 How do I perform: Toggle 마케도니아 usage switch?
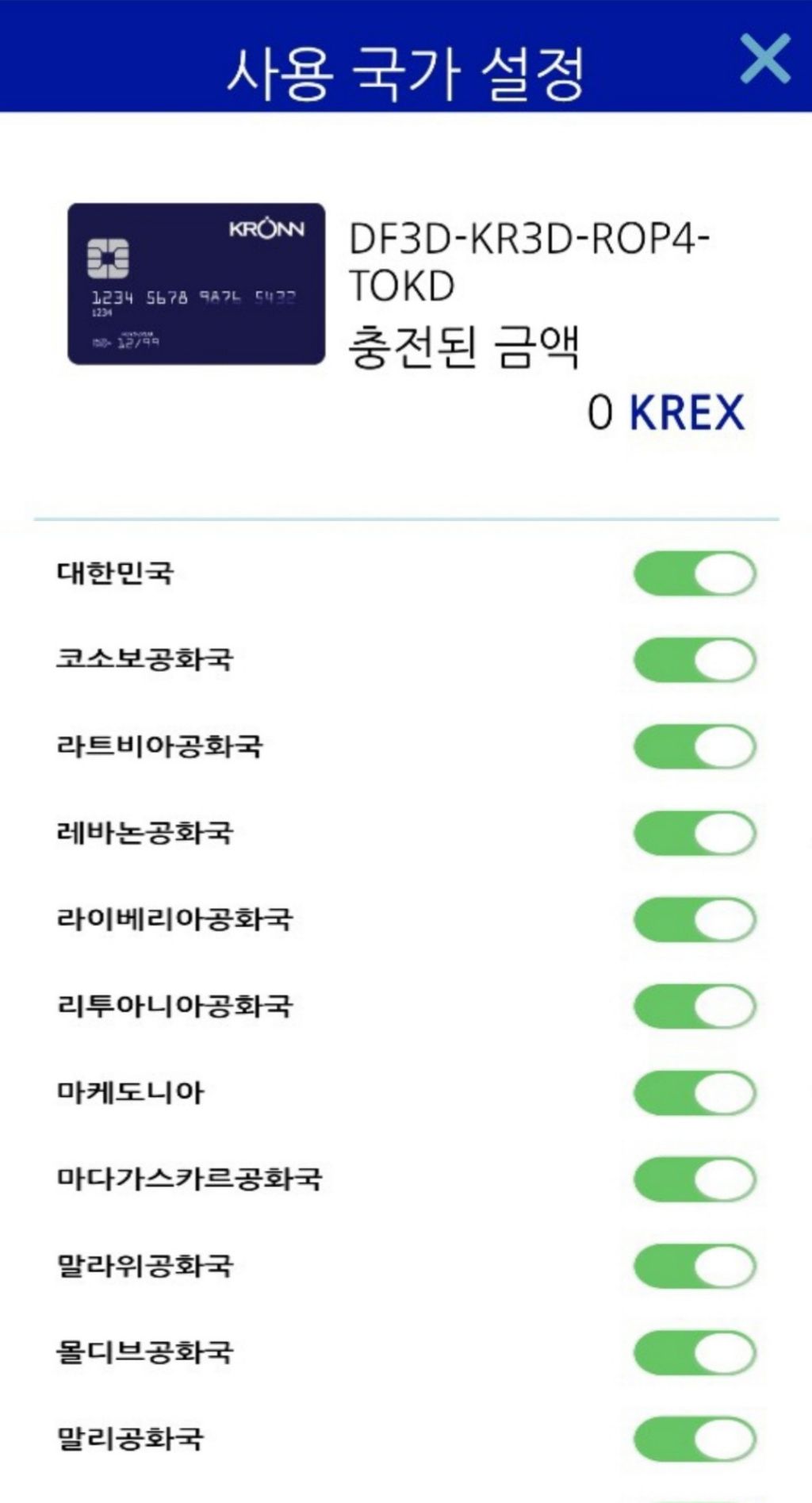[x=695, y=1092]
